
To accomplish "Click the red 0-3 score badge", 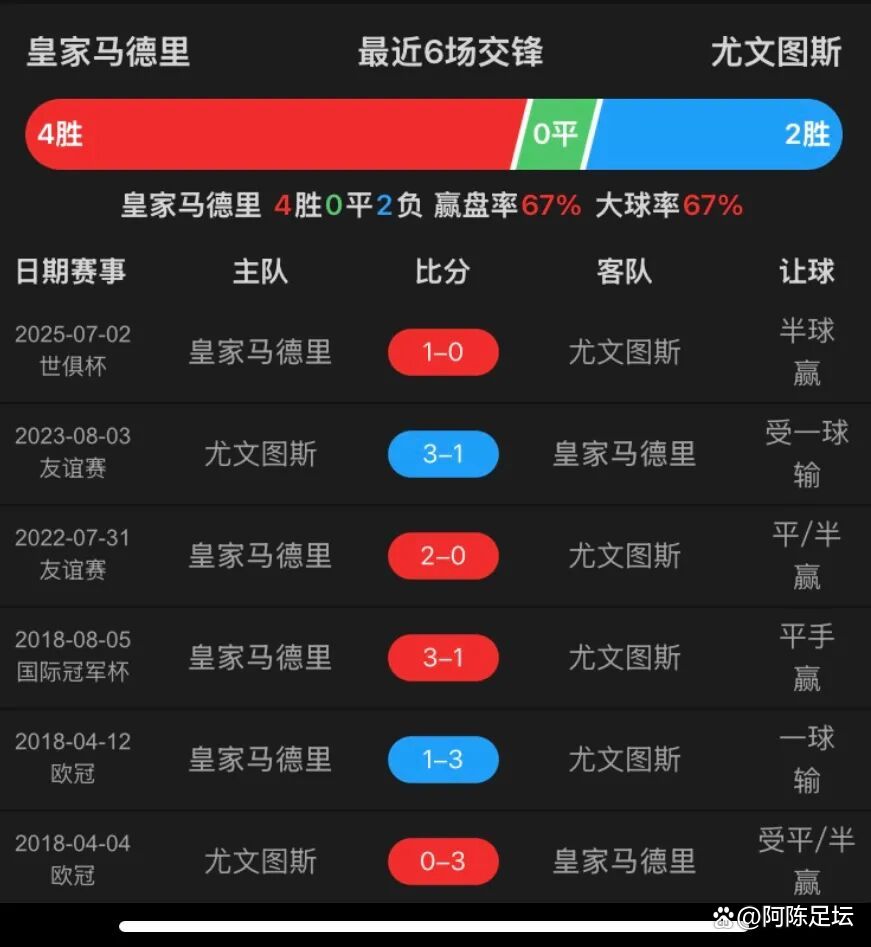I will (443, 861).
